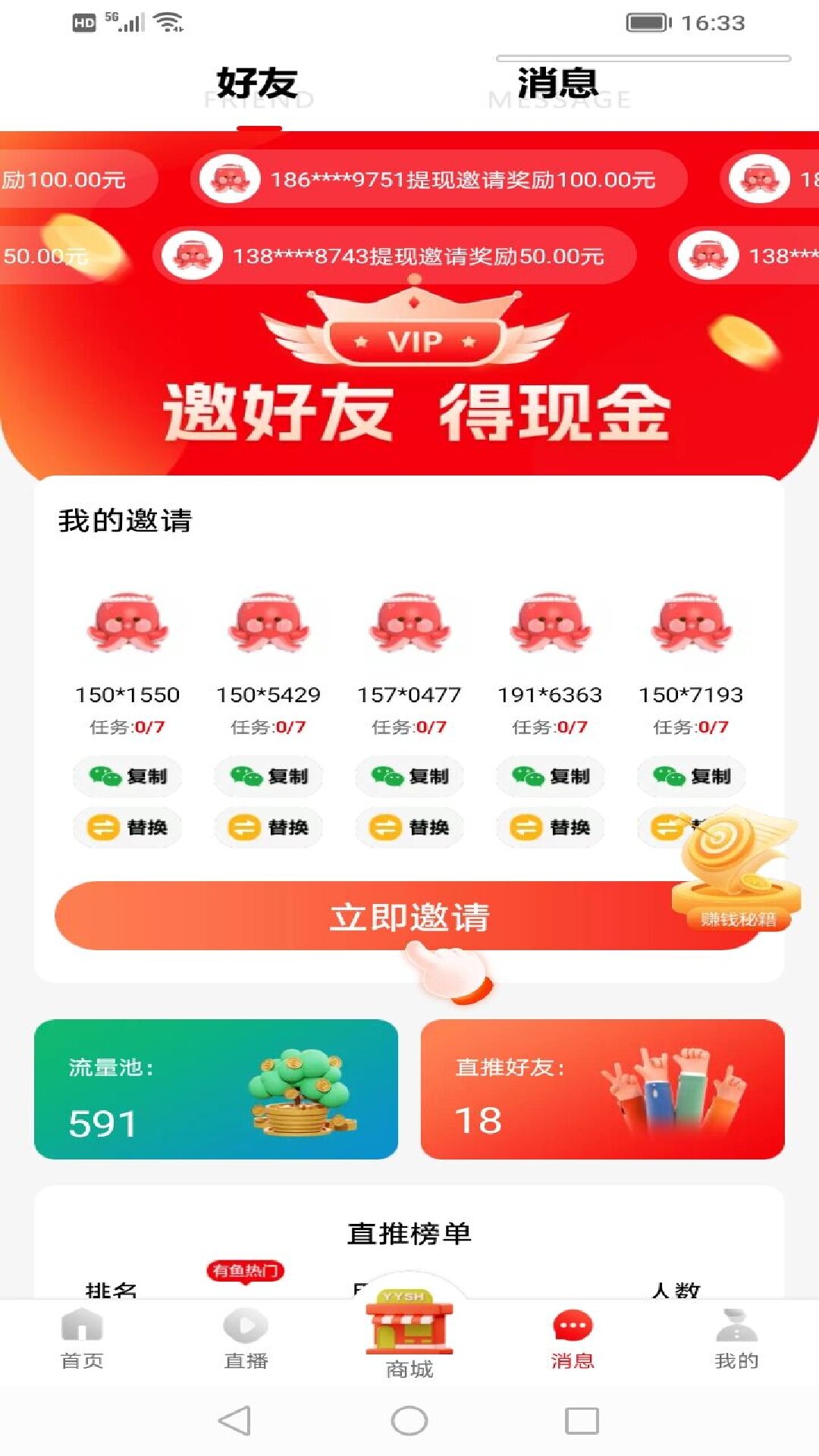Copy WeChat for 191*6363
The width and height of the screenshot is (819, 1456).
(x=551, y=776)
